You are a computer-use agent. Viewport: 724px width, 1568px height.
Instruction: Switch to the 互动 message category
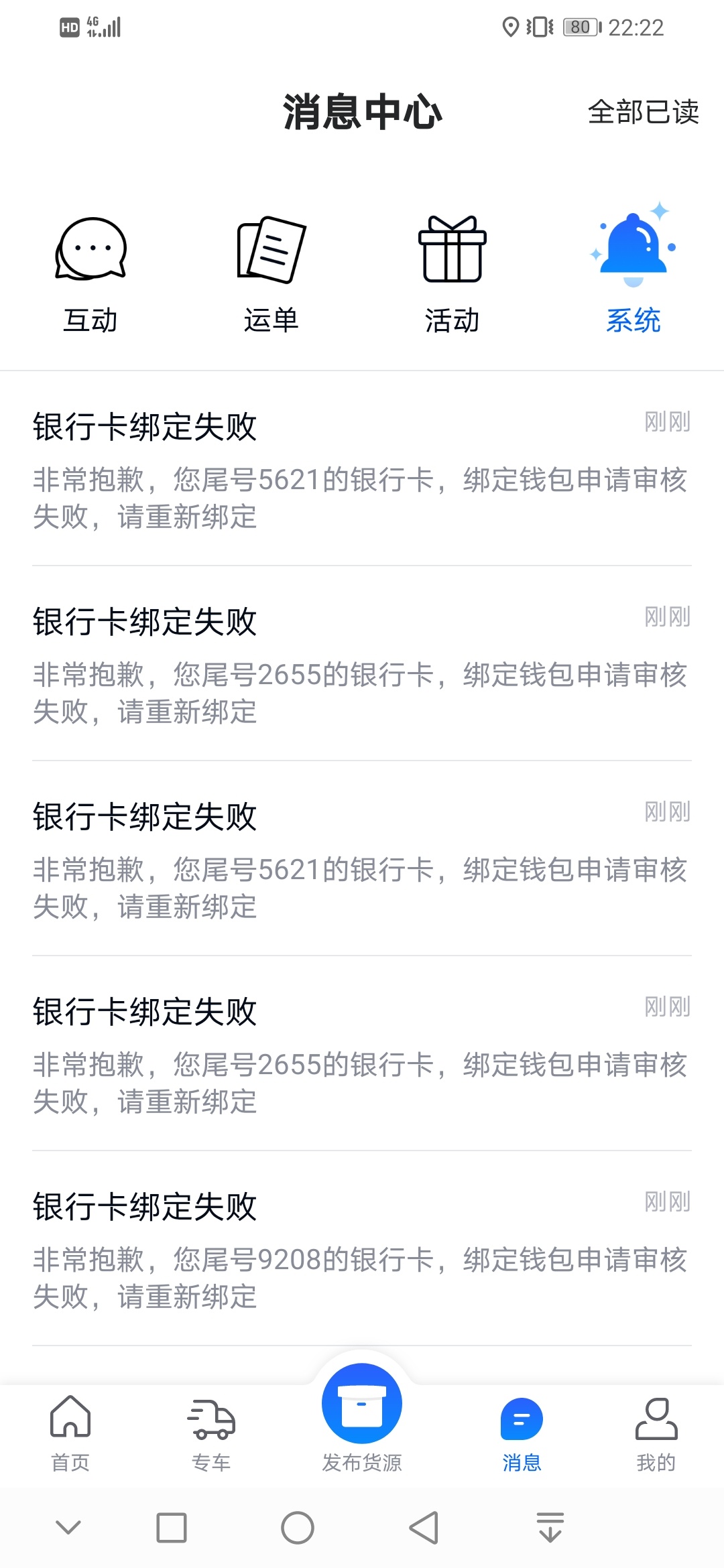point(90,275)
